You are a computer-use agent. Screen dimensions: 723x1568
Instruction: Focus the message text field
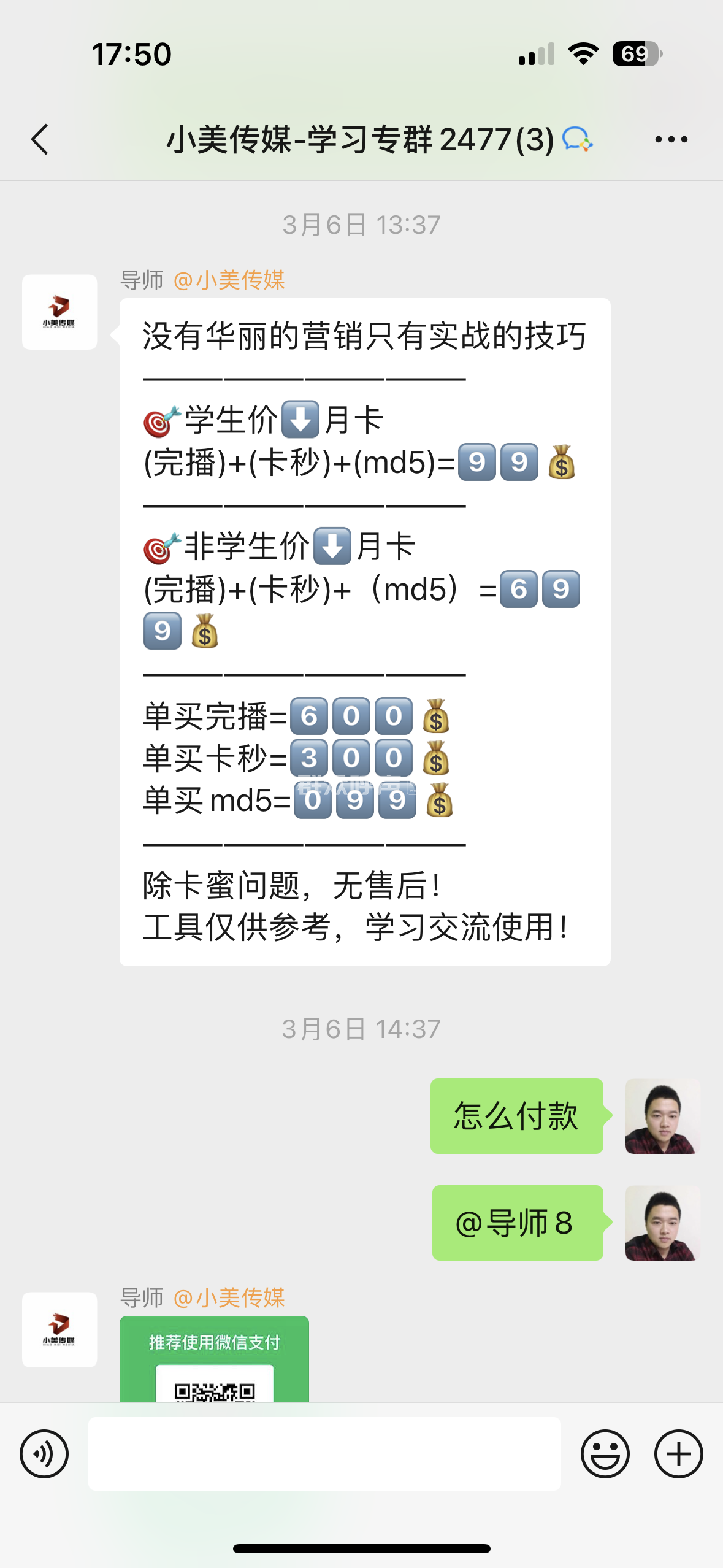324,1453
